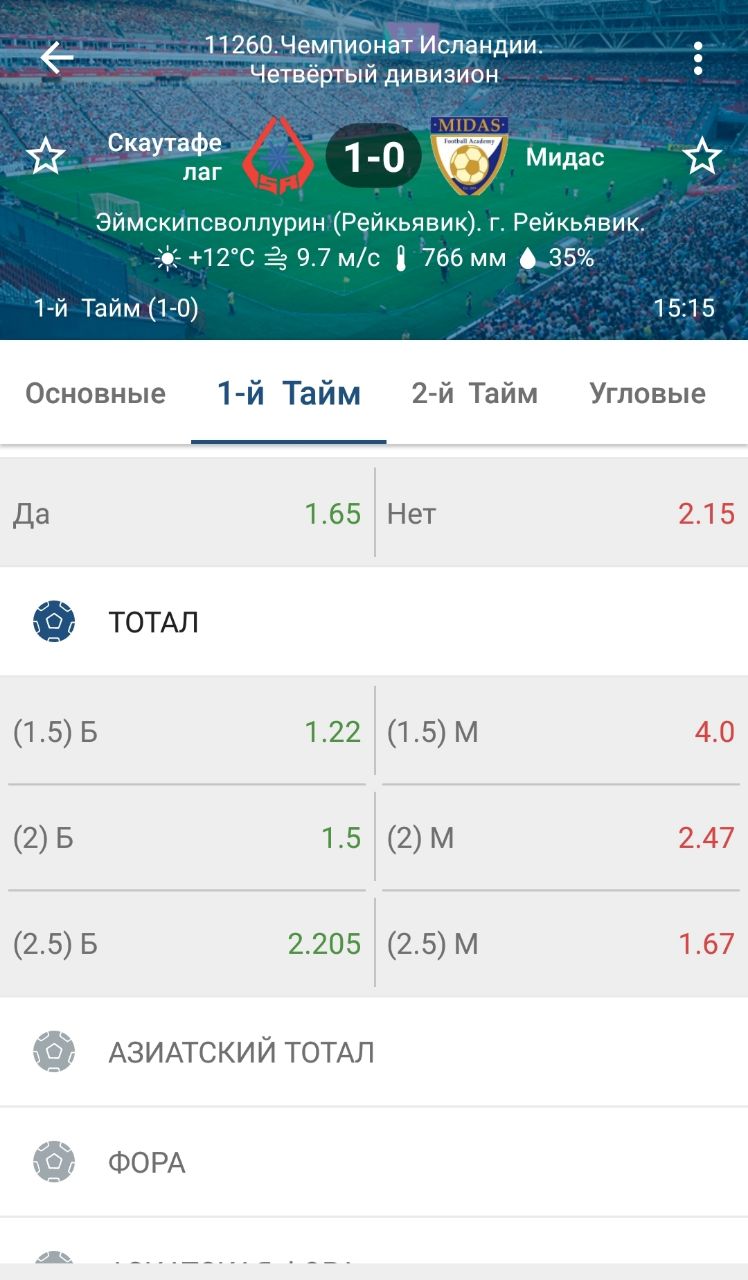Screen dimensions: 748x1280
Task: Select the Да bet at 1.65
Action: click(x=187, y=514)
